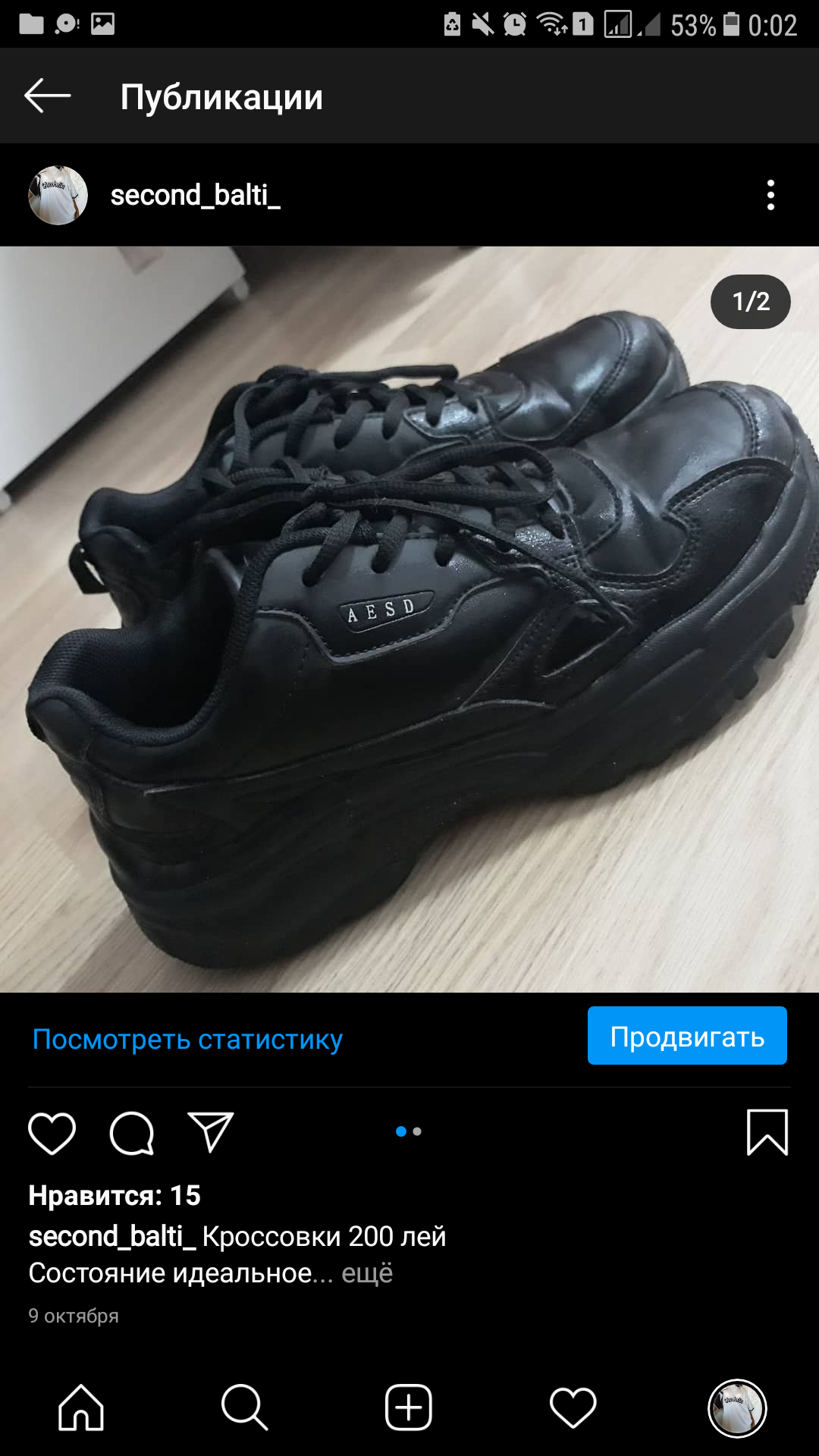Switch to the Search tab
This screenshot has height=1456, width=819.
244,1407
